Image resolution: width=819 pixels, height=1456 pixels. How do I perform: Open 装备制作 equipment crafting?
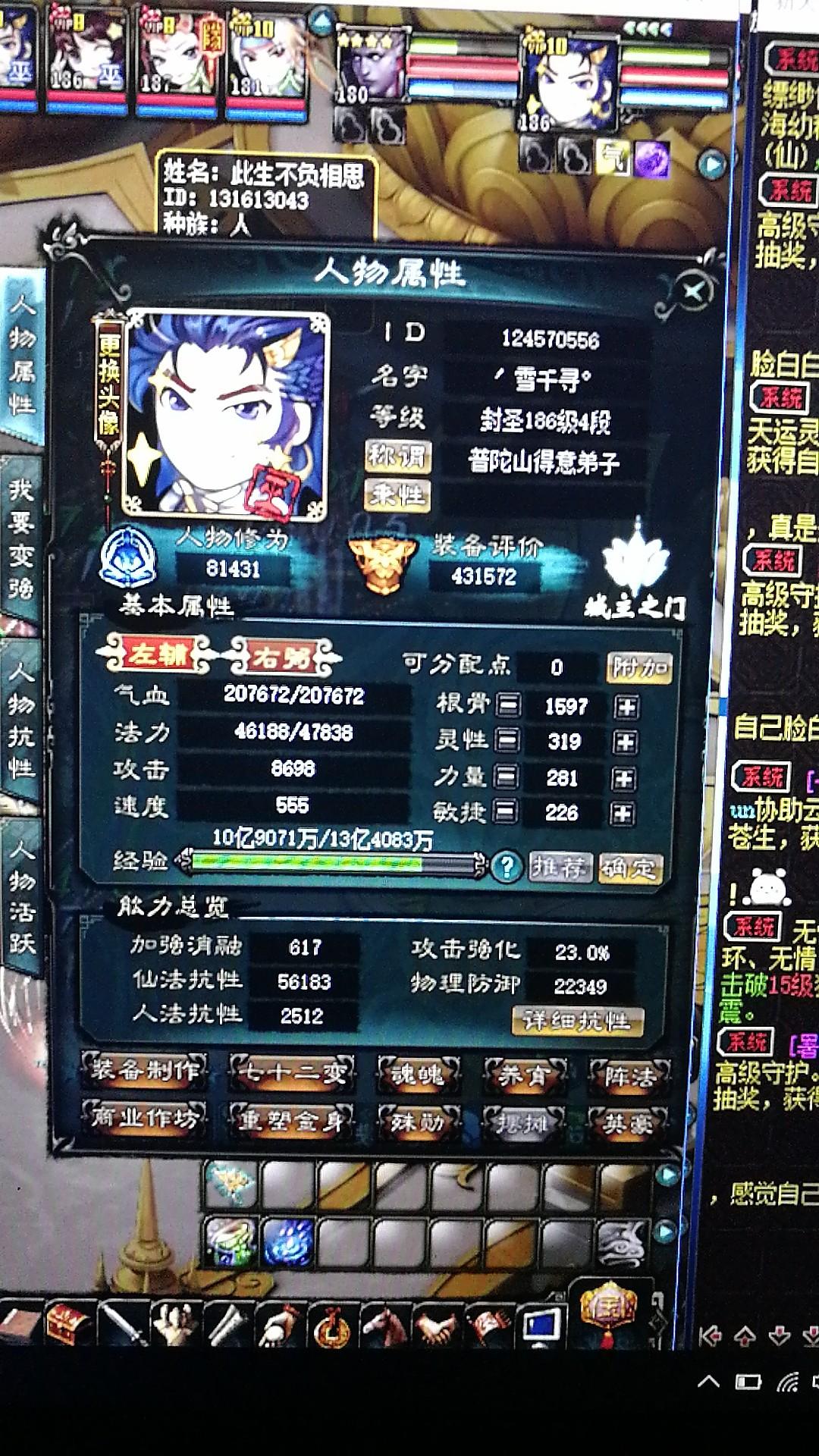144,1072
